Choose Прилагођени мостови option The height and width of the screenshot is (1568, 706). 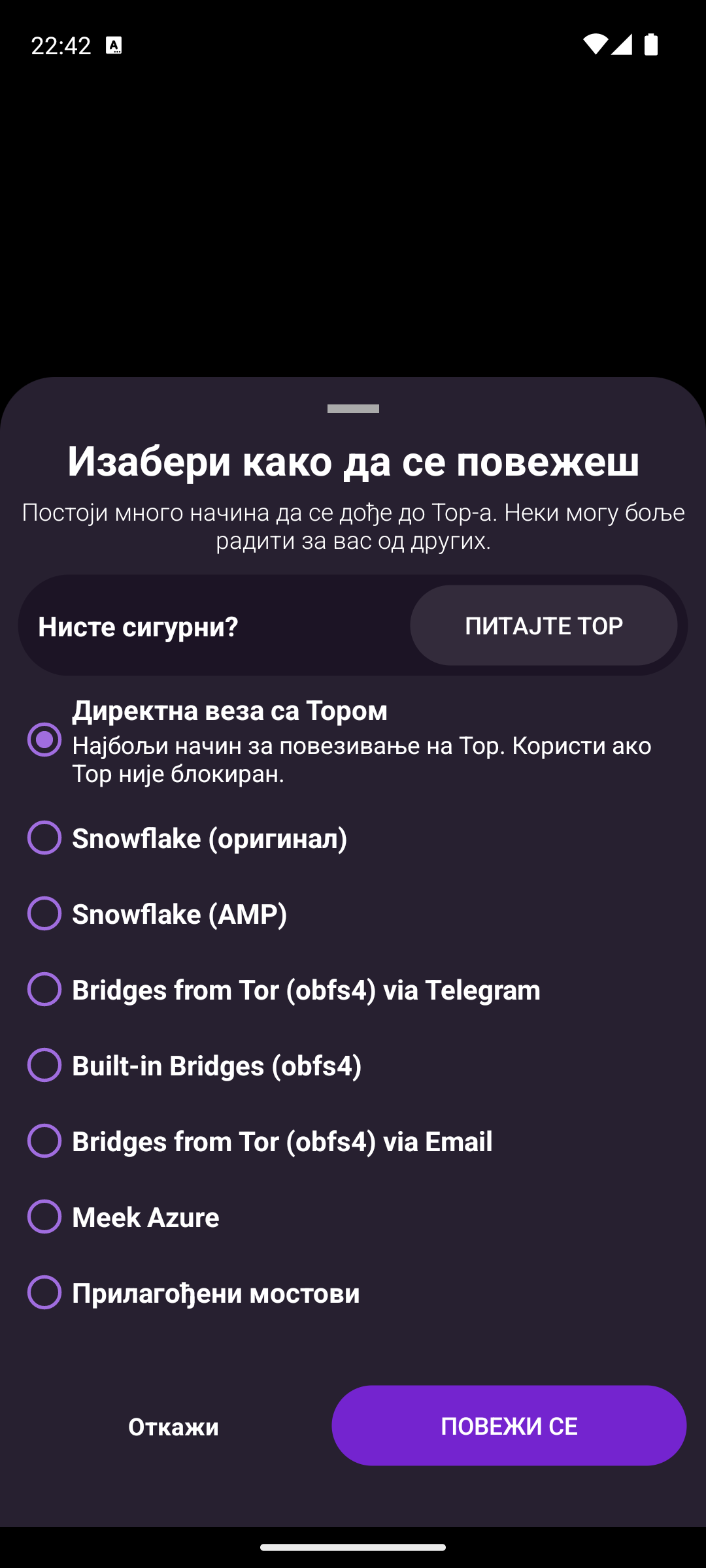[x=353, y=1292]
